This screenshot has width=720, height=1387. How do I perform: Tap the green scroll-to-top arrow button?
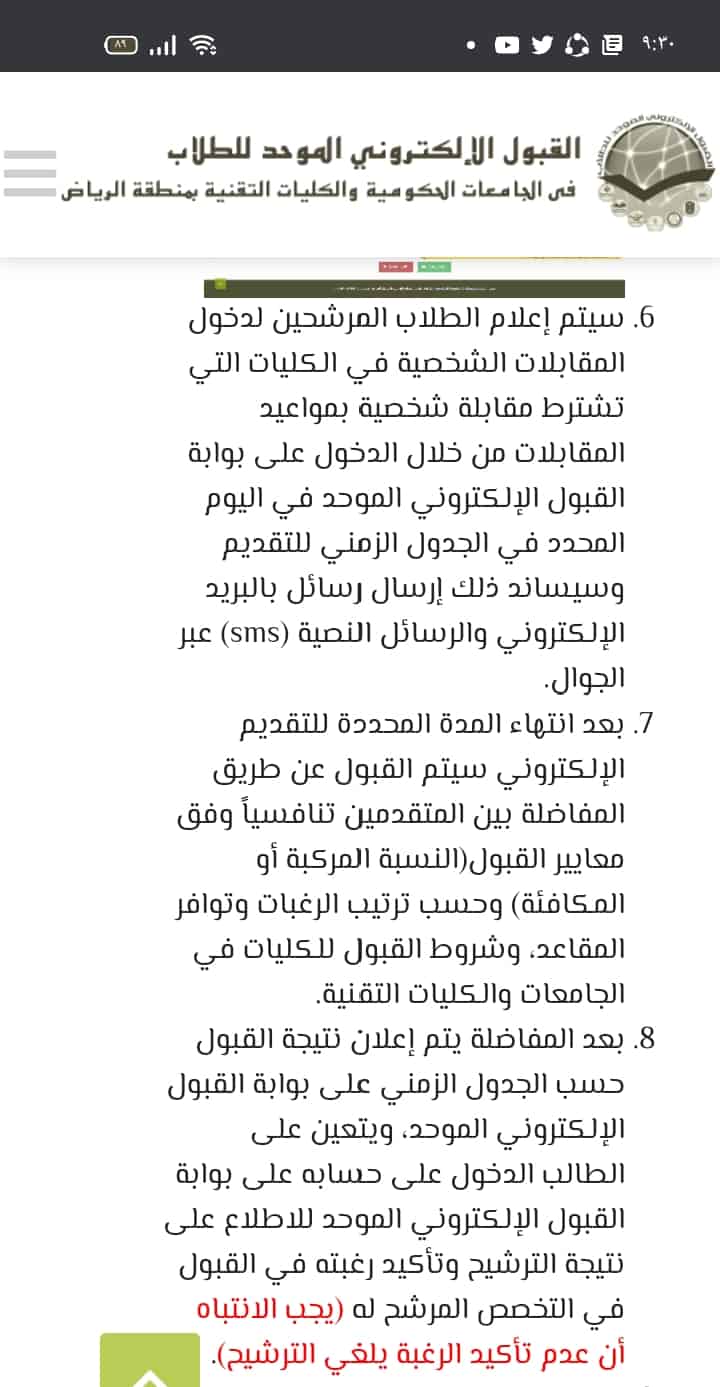(x=150, y=1359)
